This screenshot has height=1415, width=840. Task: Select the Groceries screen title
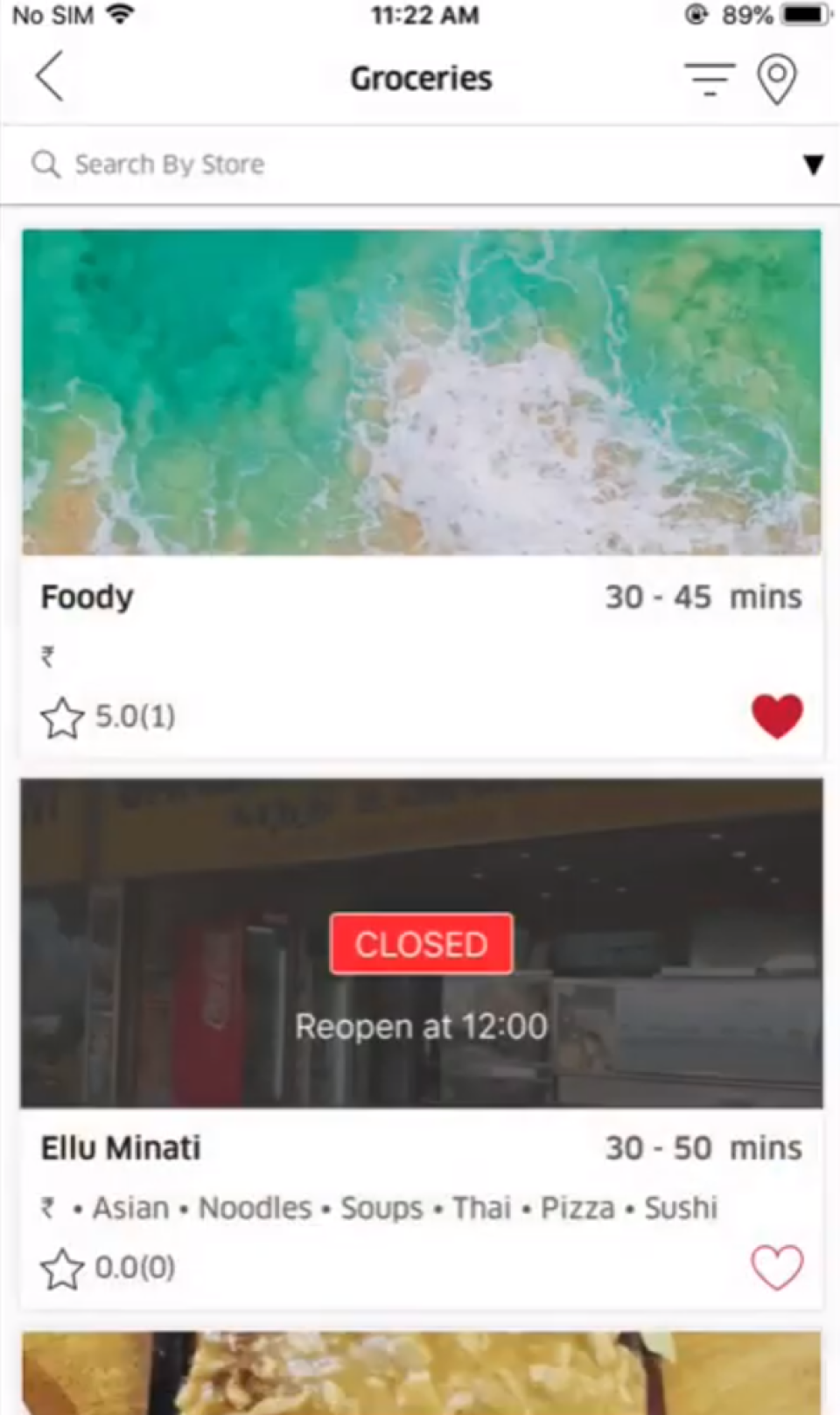420,78
